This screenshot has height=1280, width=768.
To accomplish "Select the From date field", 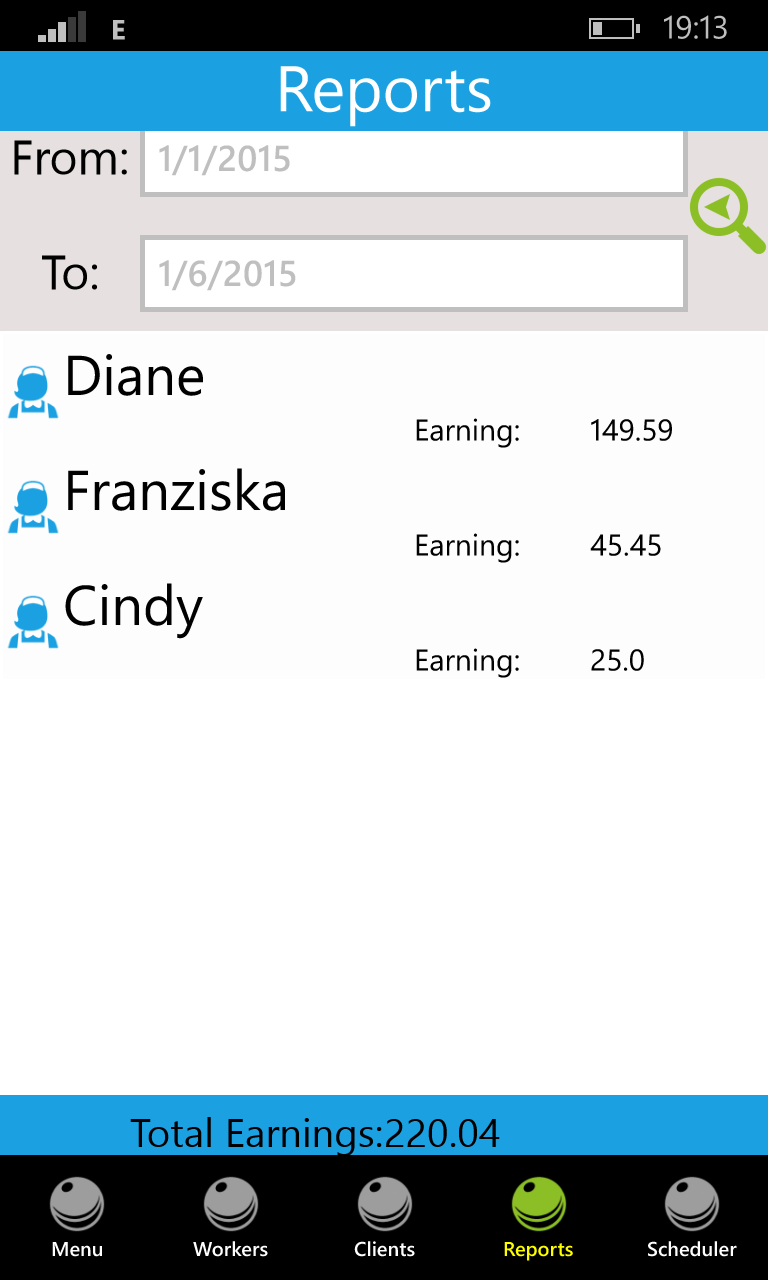I will [413, 161].
